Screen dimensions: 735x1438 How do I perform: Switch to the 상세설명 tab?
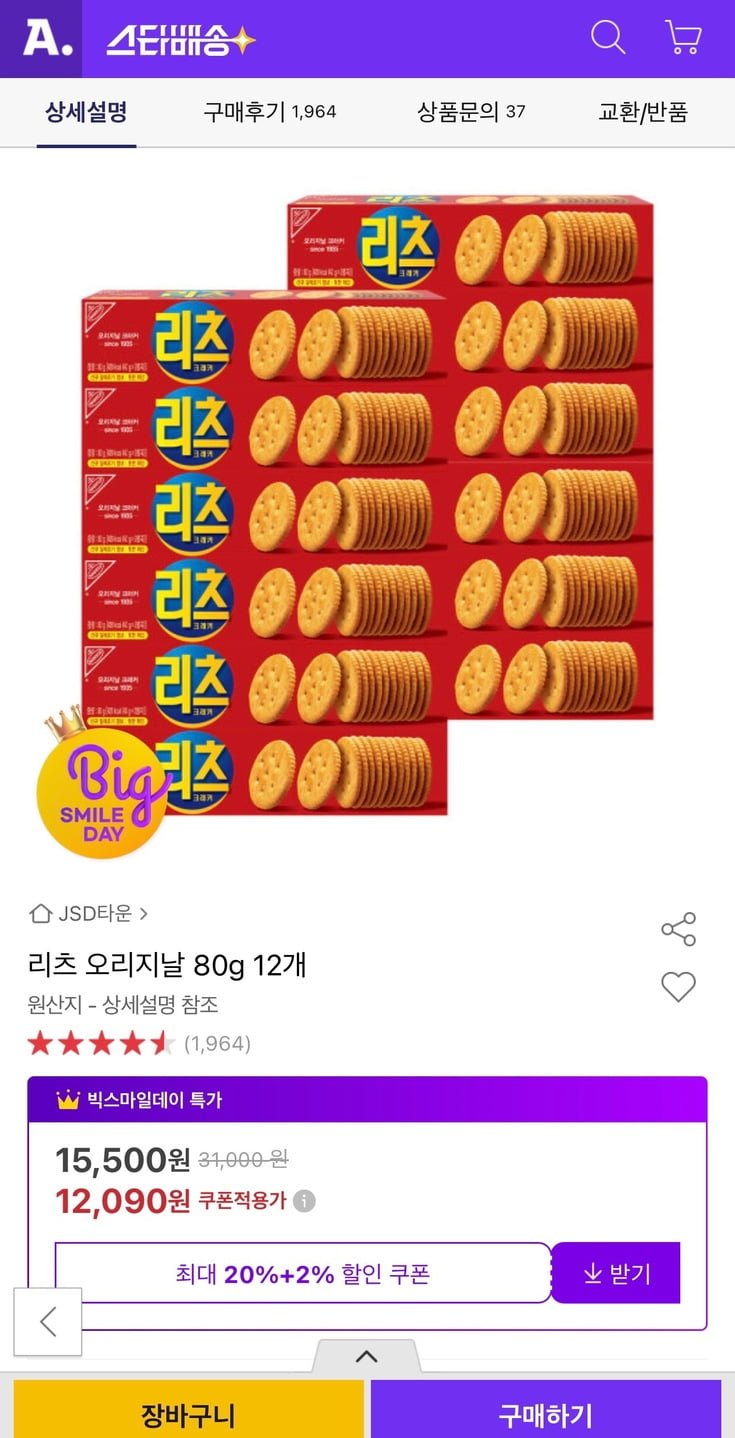click(86, 112)
